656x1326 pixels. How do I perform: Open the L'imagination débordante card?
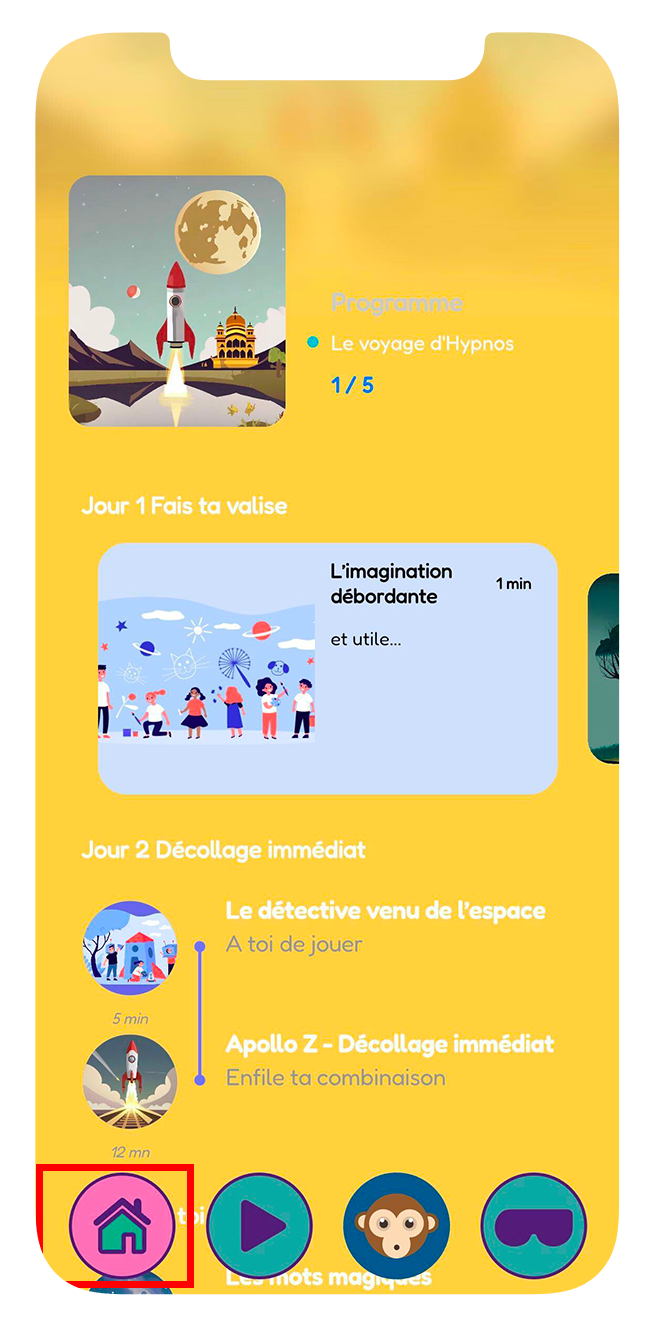(327, 669)
